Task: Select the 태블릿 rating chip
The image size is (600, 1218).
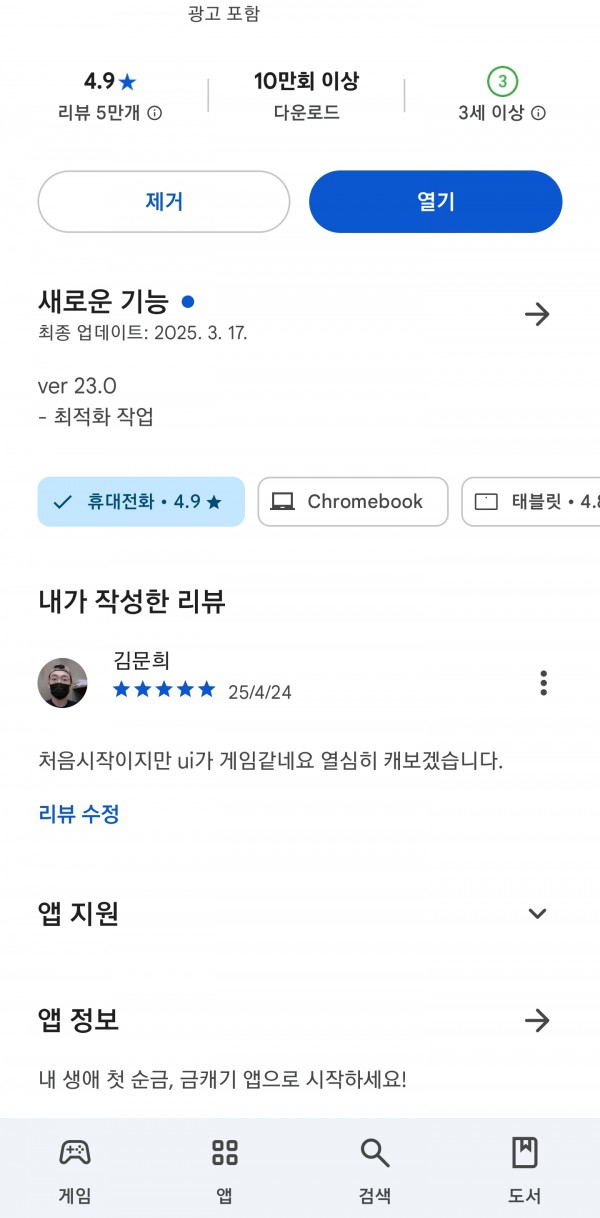Action: [531, 502]
